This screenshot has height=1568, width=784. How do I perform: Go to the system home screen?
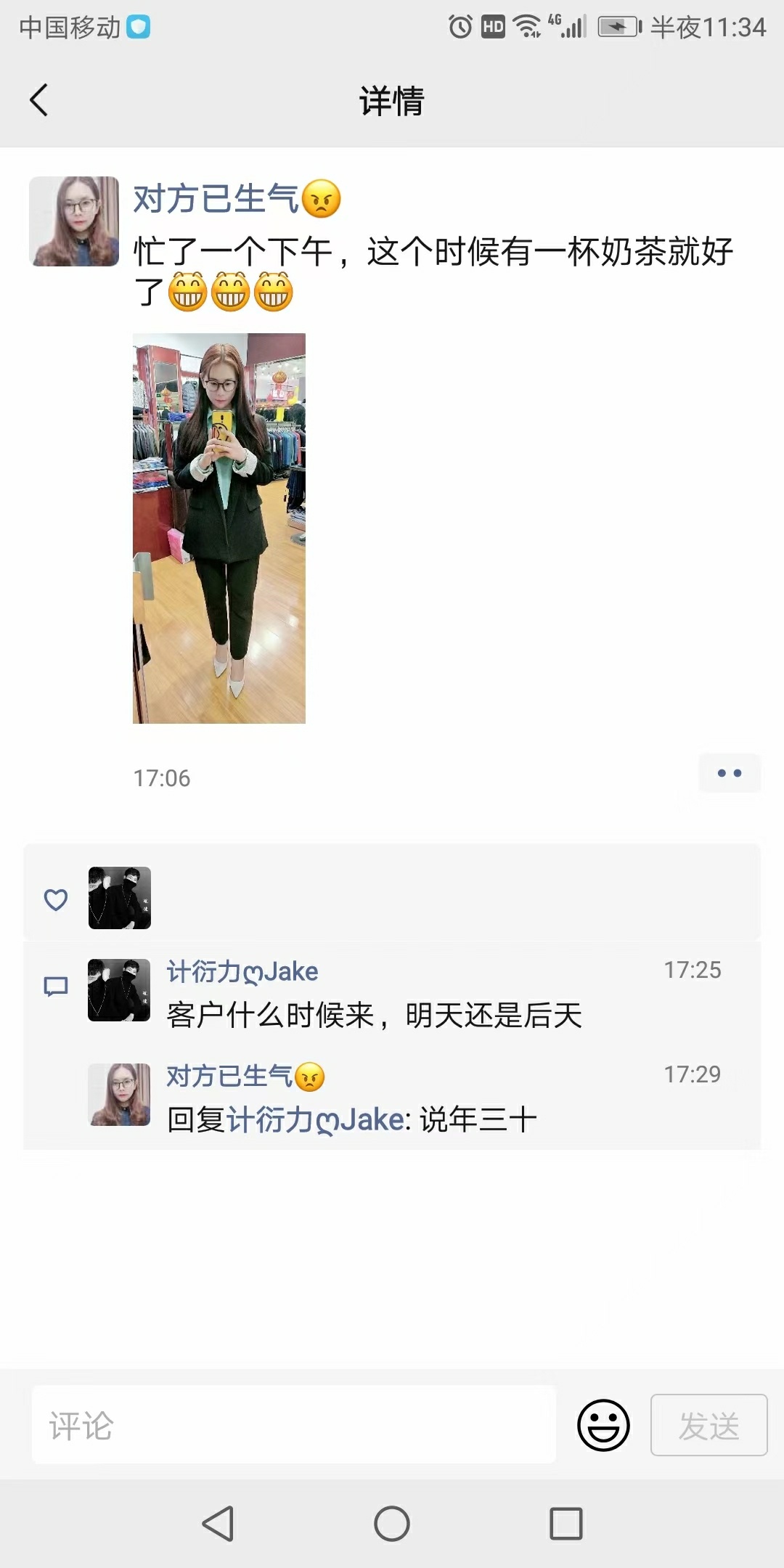(392, 1523)
